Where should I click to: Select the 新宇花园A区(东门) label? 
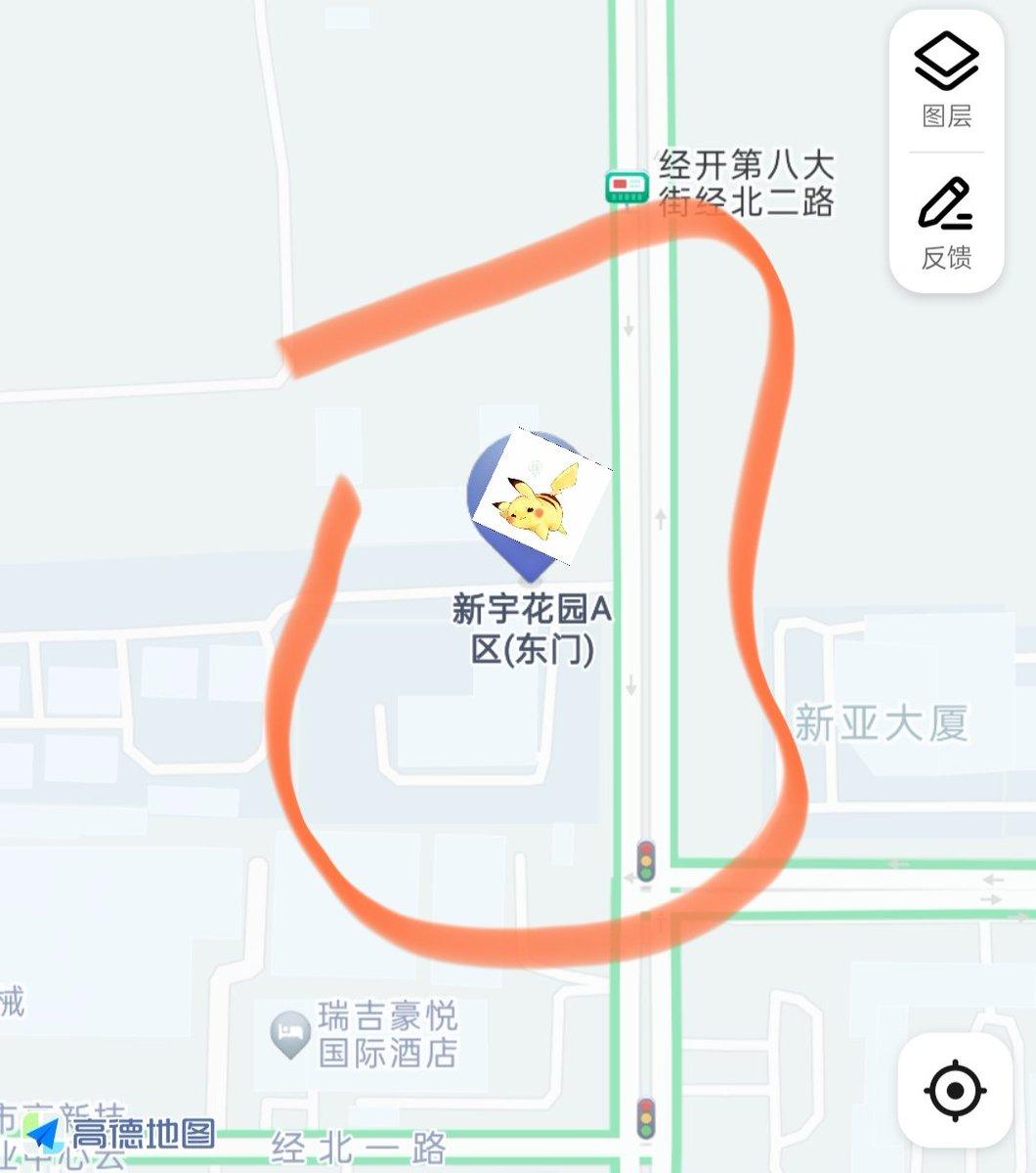(x=533, y=630)
